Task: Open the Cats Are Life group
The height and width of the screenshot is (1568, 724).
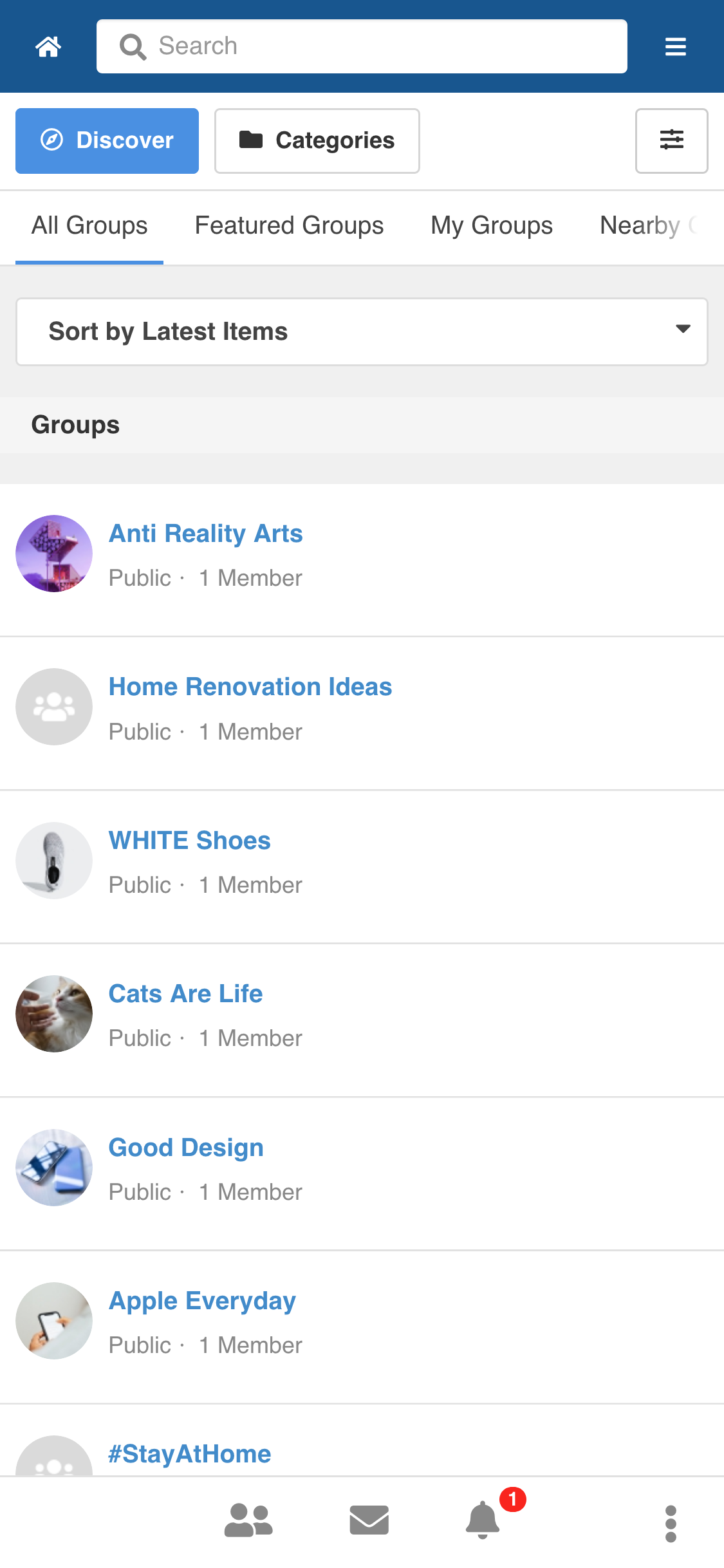Action: point(185,994)
